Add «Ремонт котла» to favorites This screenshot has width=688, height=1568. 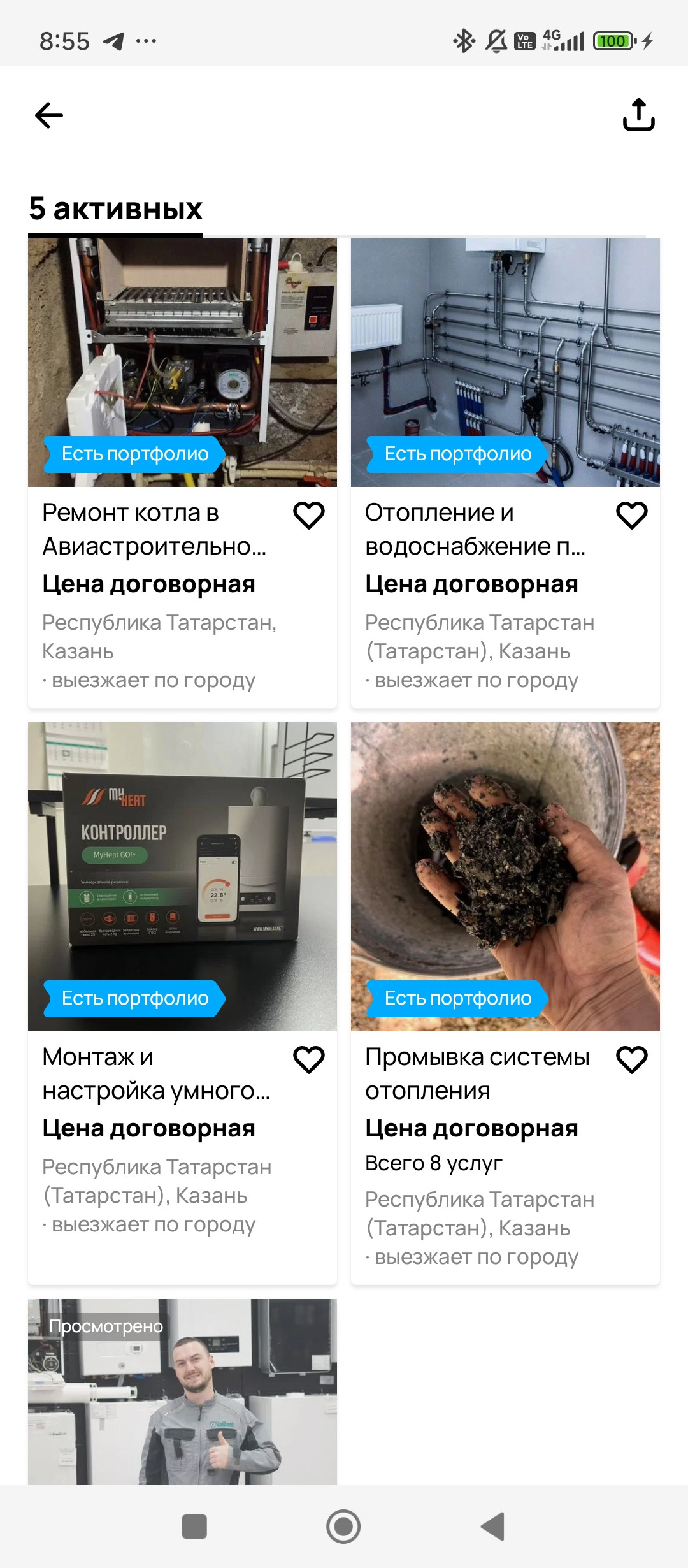pyautogui.click(x=309, y=515)
